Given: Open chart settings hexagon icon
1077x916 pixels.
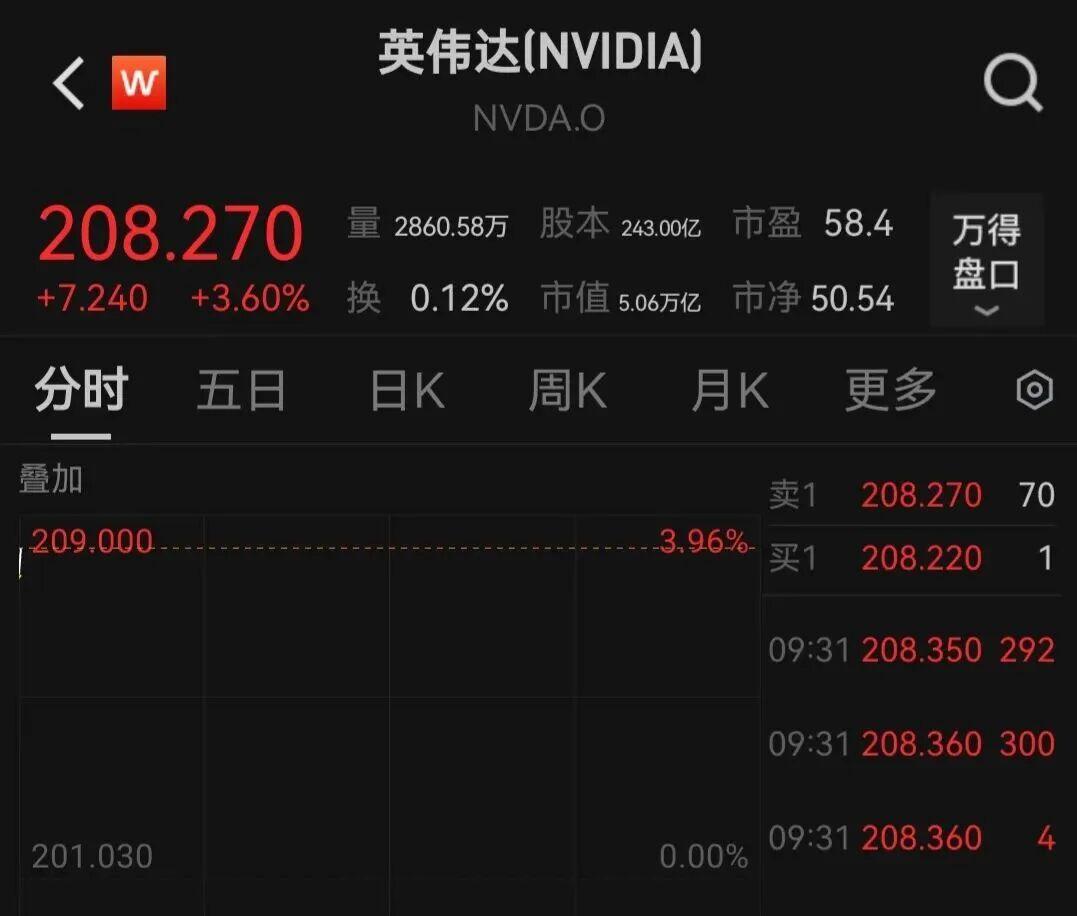Looking at the screenshot, I should (x=1034, y=390).
